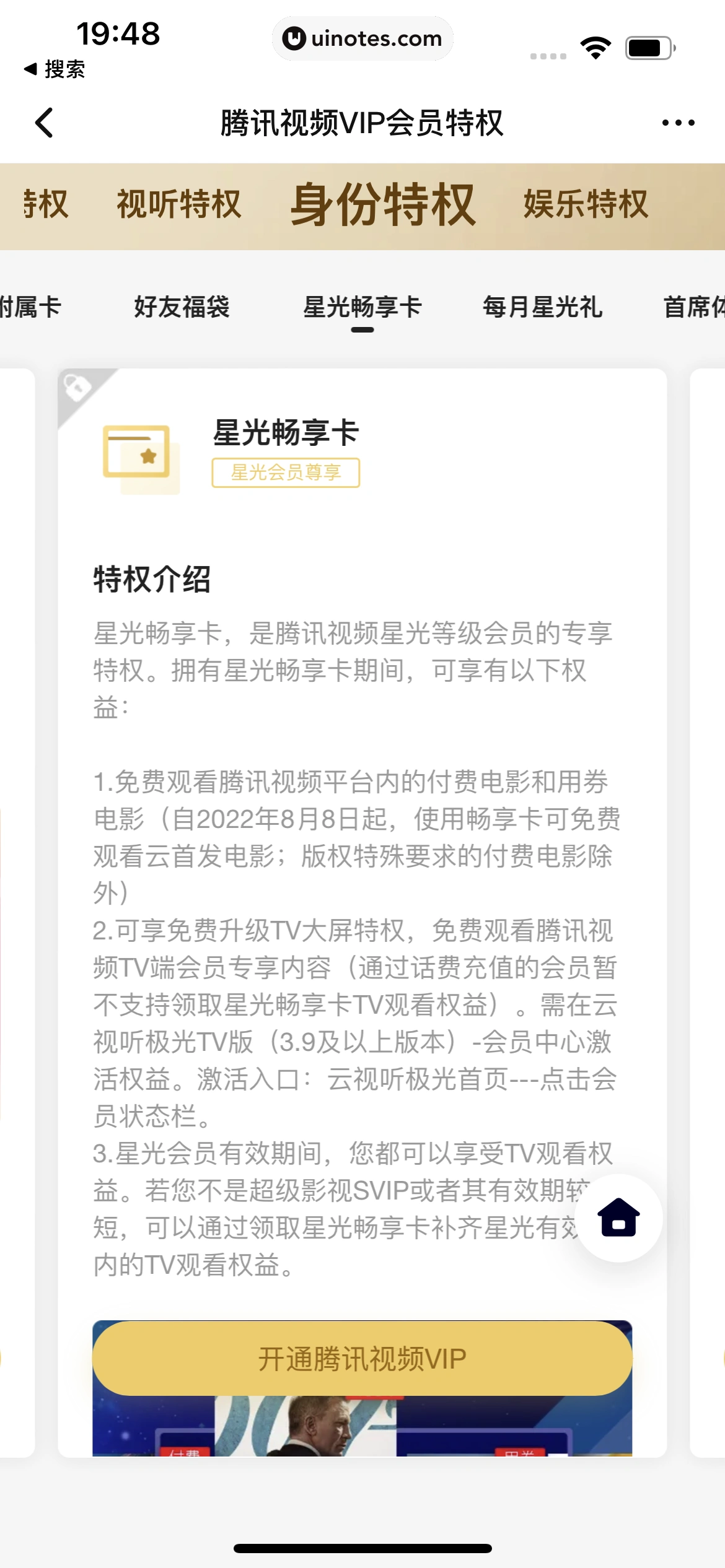Tap the Wi-Fi status icon

click(x=593, y=48)
